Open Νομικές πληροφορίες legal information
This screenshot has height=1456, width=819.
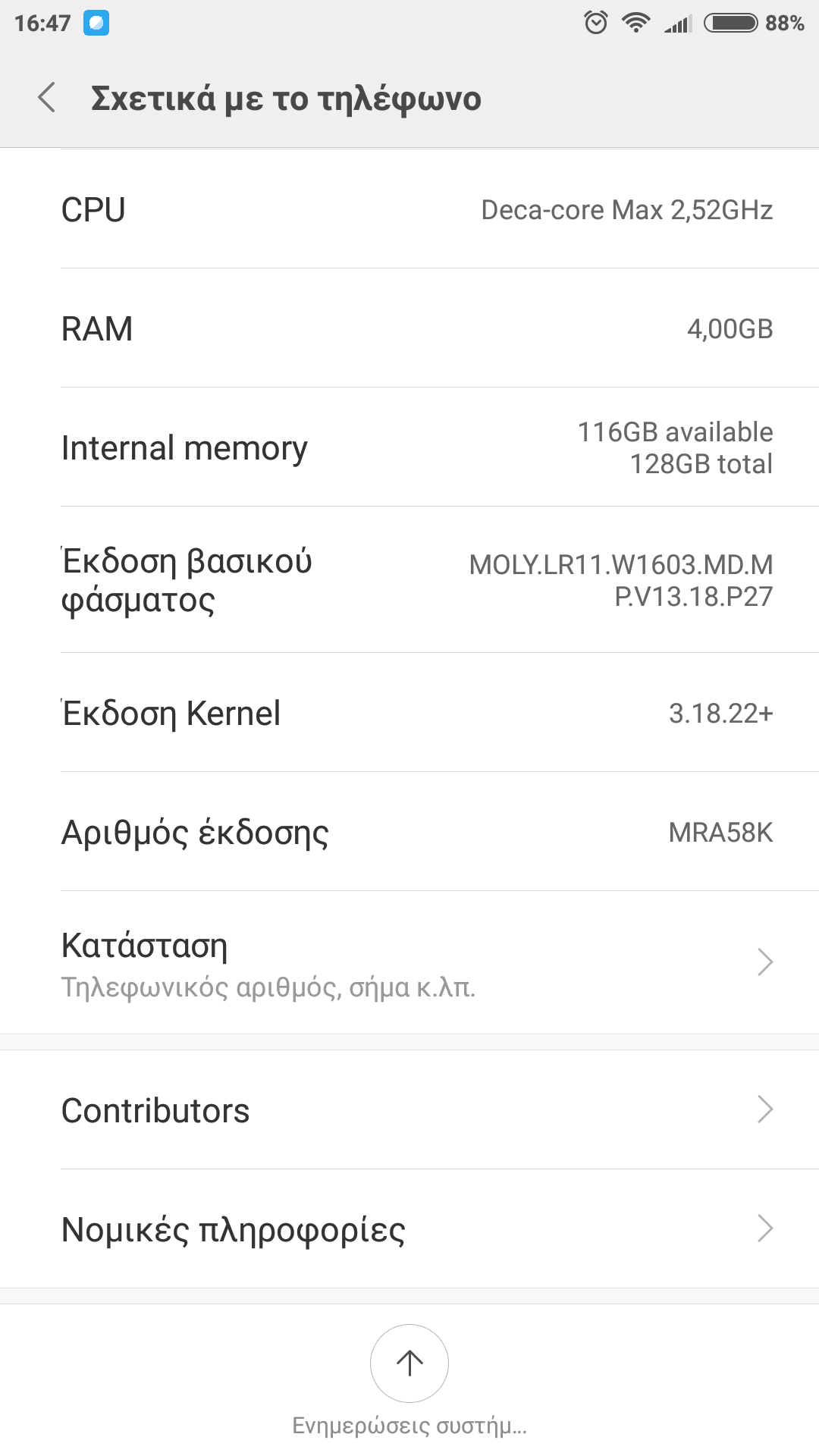click(409, 1229)
